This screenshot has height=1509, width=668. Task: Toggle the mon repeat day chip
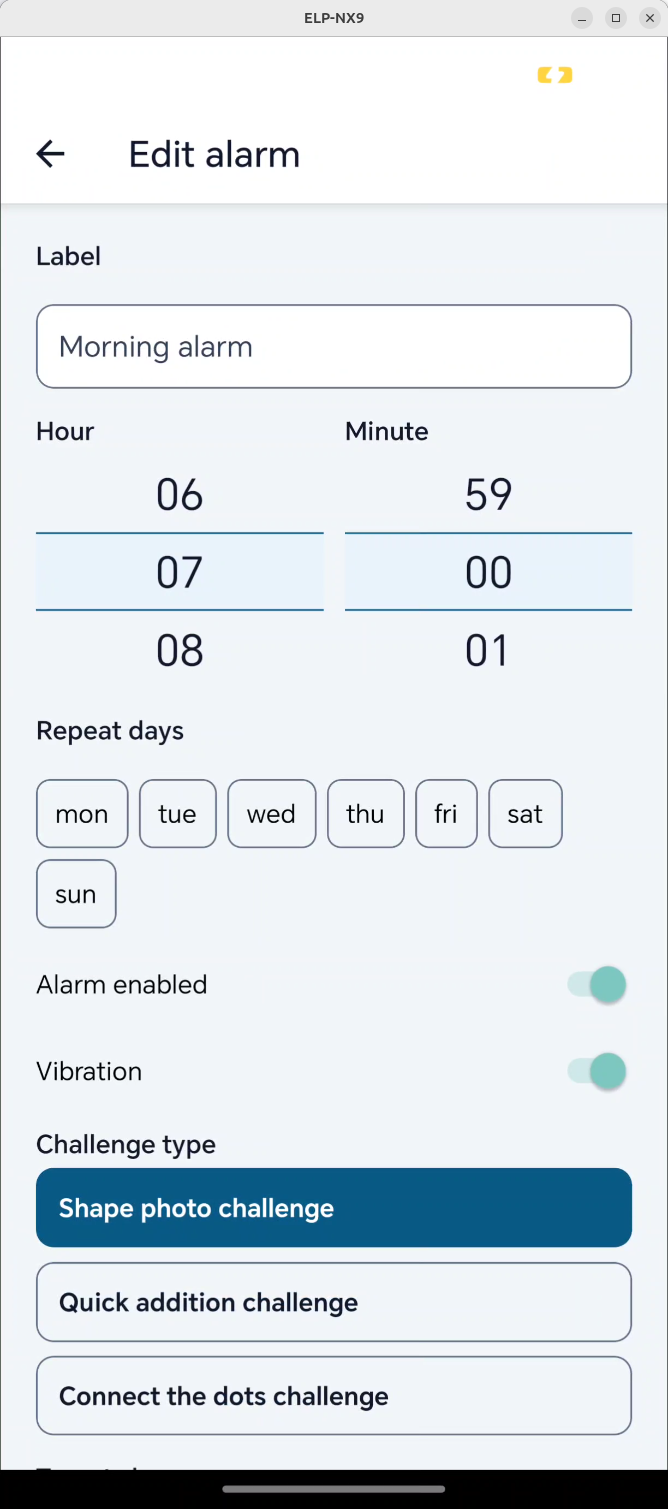click(82, 814)
